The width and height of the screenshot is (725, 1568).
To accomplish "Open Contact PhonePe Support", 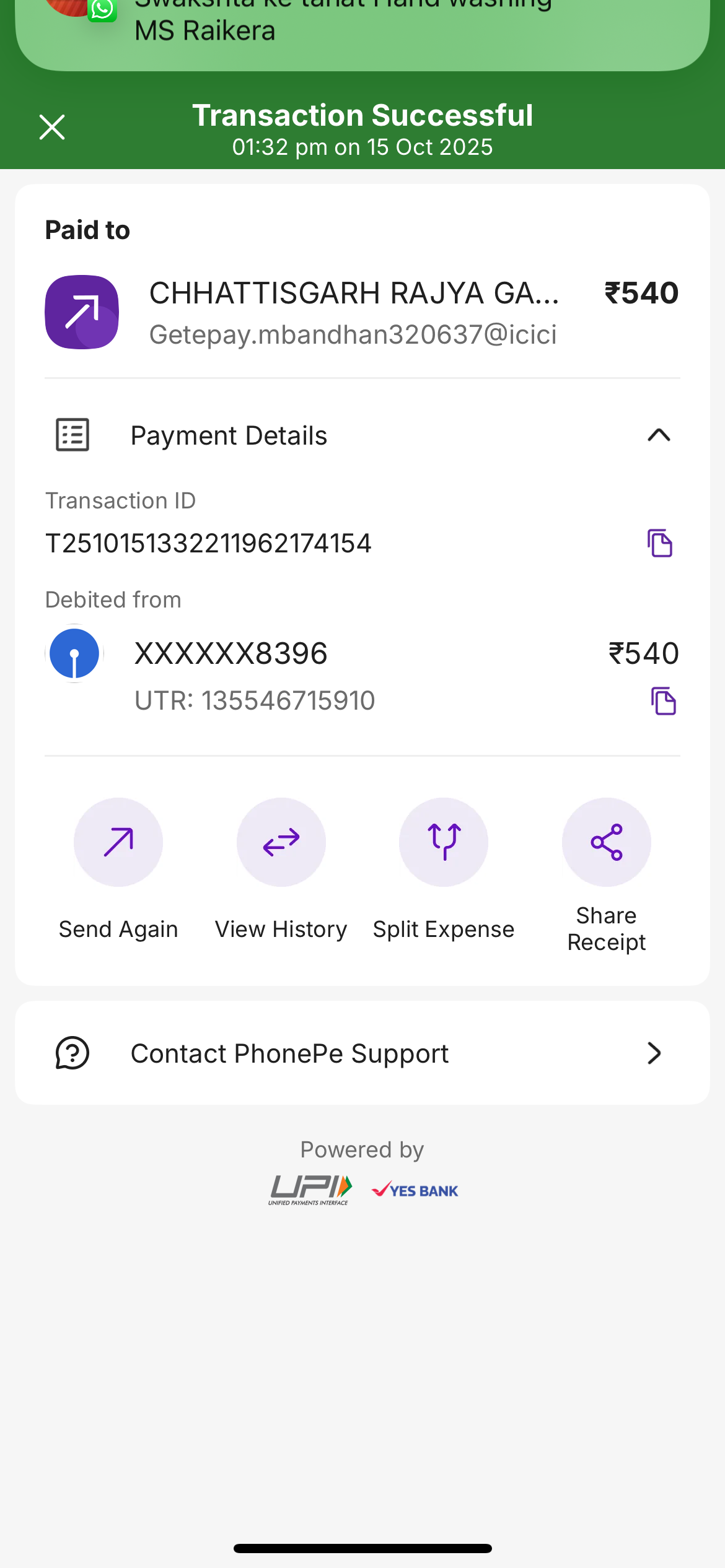I will pyautogui.click(x=362, y=1053).
